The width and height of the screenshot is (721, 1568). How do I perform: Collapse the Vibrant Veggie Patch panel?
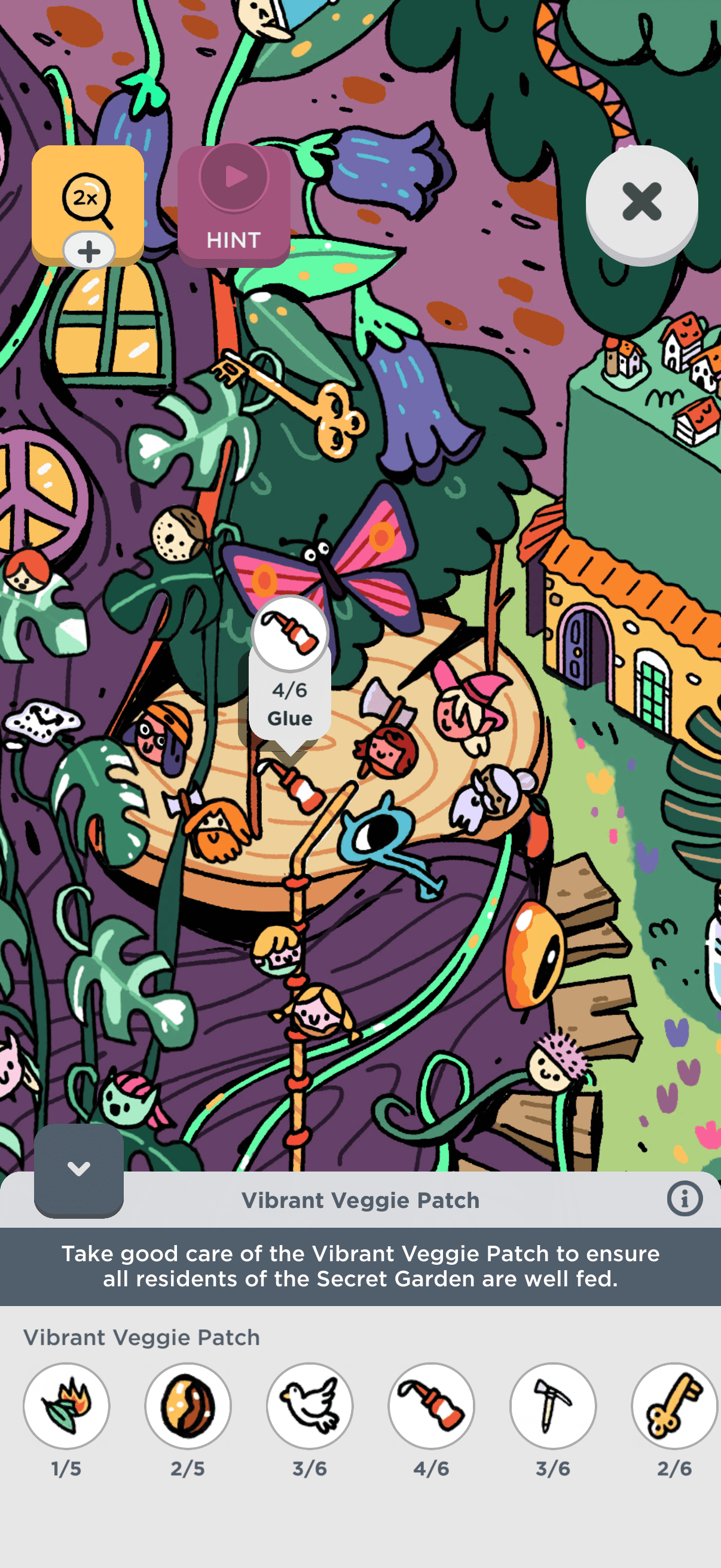click(78, 1169)
